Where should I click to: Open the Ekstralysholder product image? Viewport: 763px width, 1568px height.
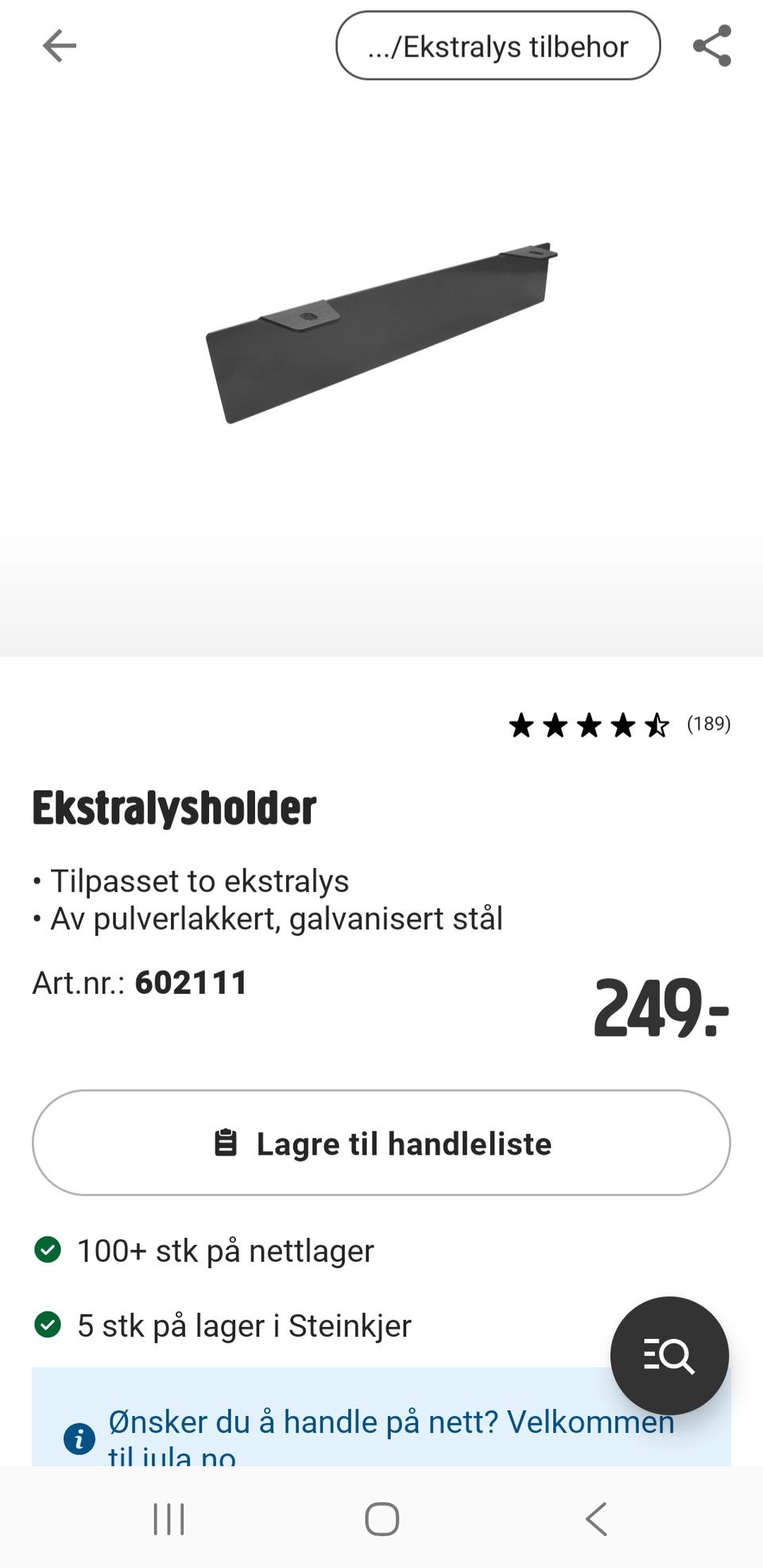pyautogui.click(x=381, y=332)
